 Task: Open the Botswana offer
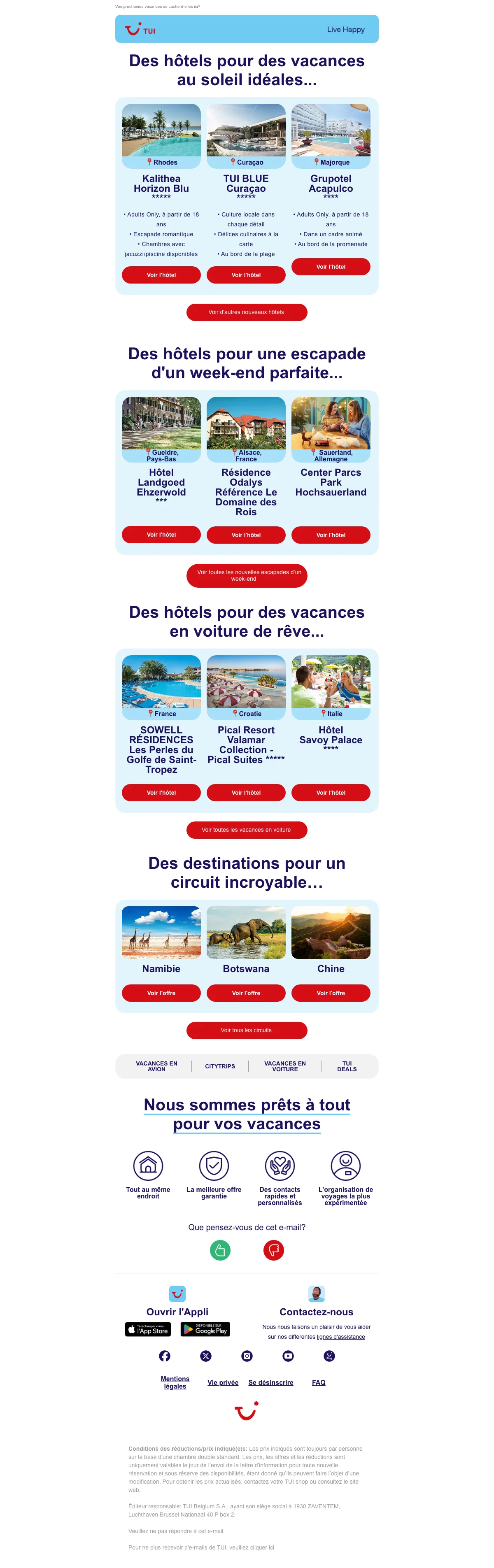coord(245,992)
